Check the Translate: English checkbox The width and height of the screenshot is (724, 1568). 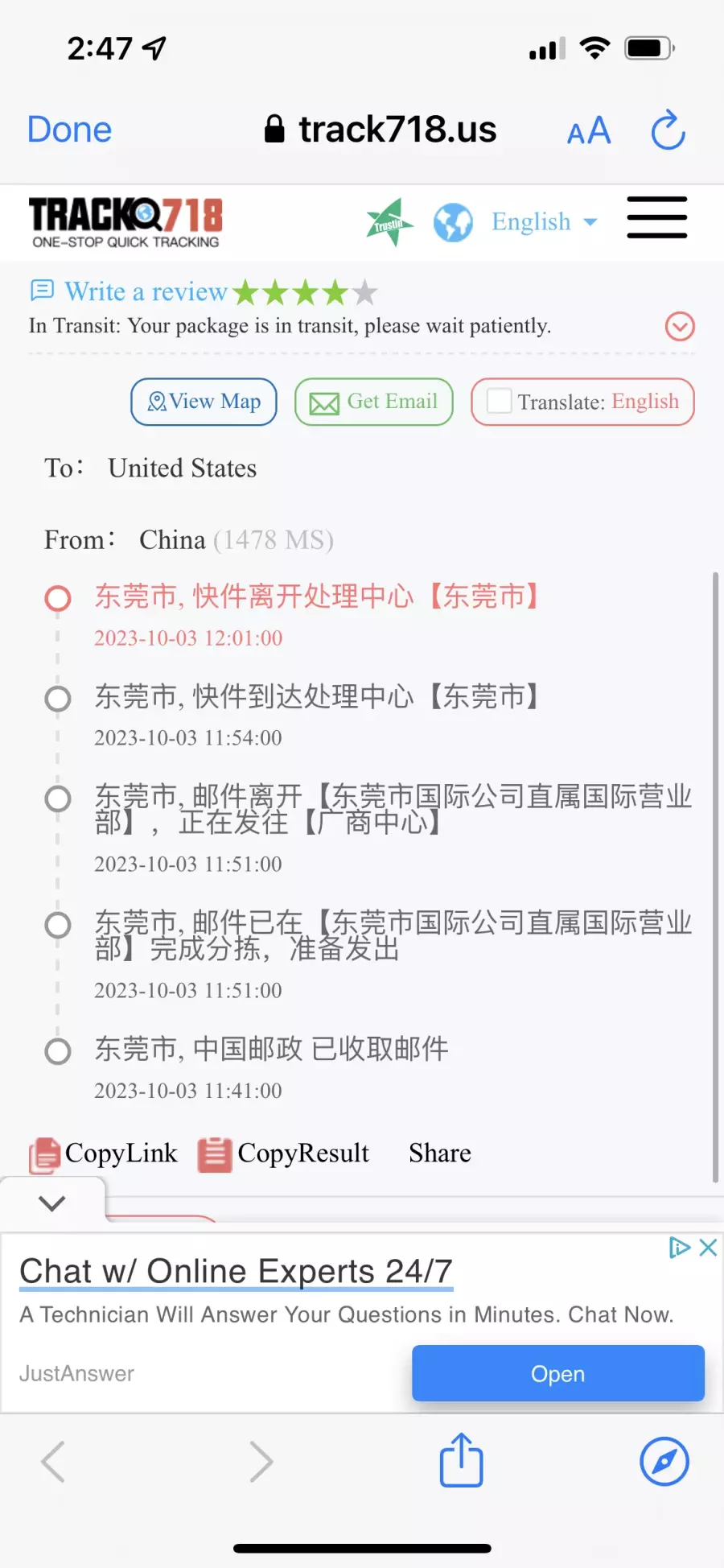tap(500, 401)
